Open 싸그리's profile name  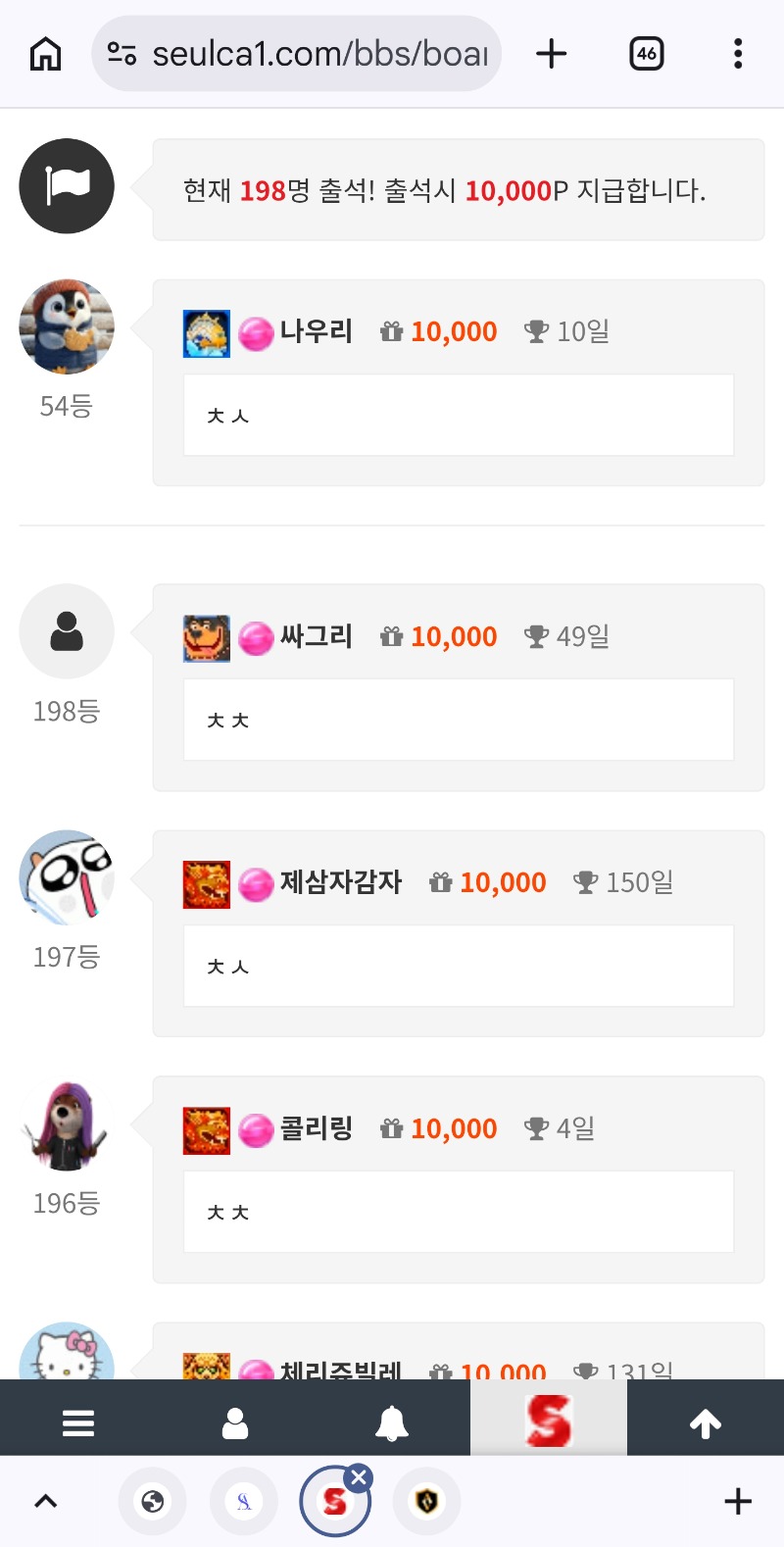[x=316, y=636]
